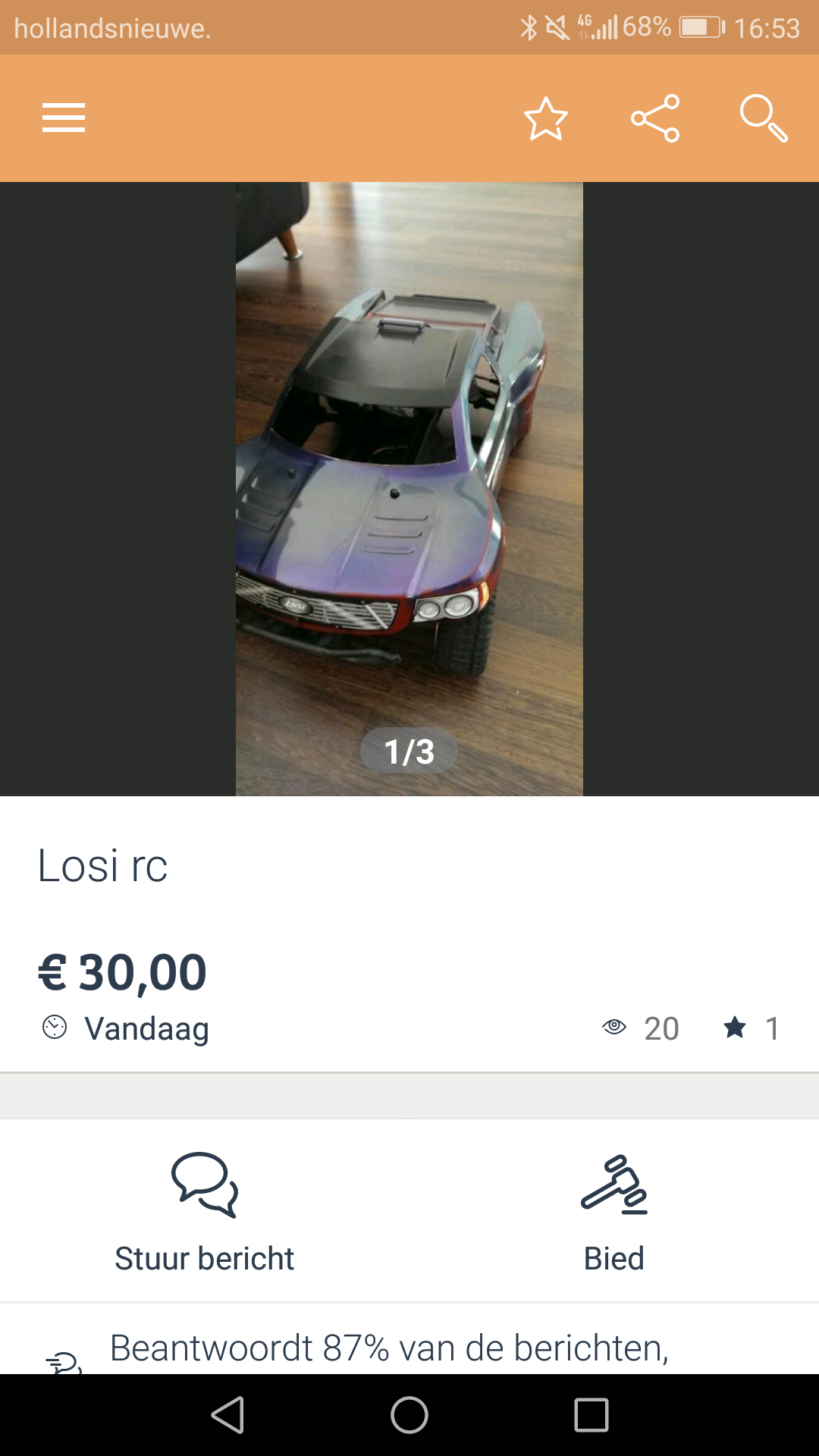
Task: Go back with system back button
Action: 227,1415
